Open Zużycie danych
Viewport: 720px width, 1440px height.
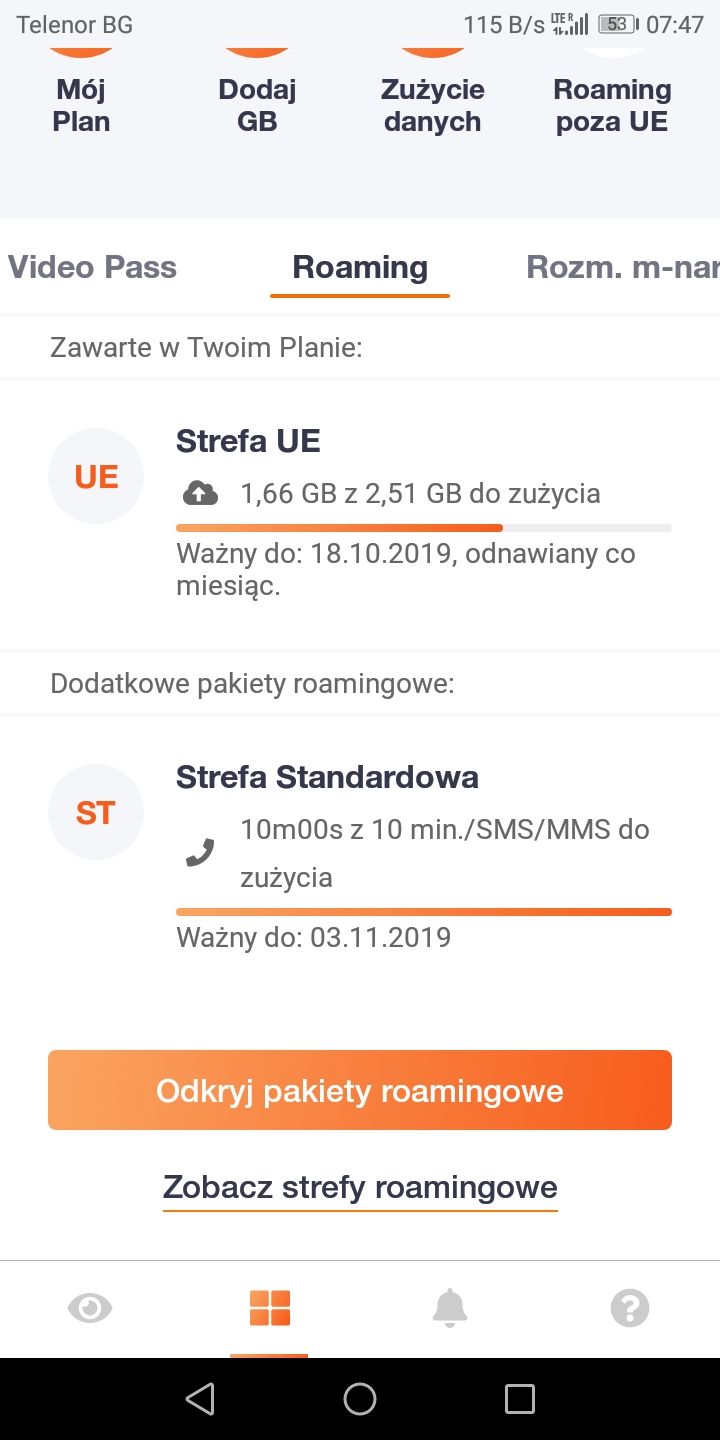432,104
